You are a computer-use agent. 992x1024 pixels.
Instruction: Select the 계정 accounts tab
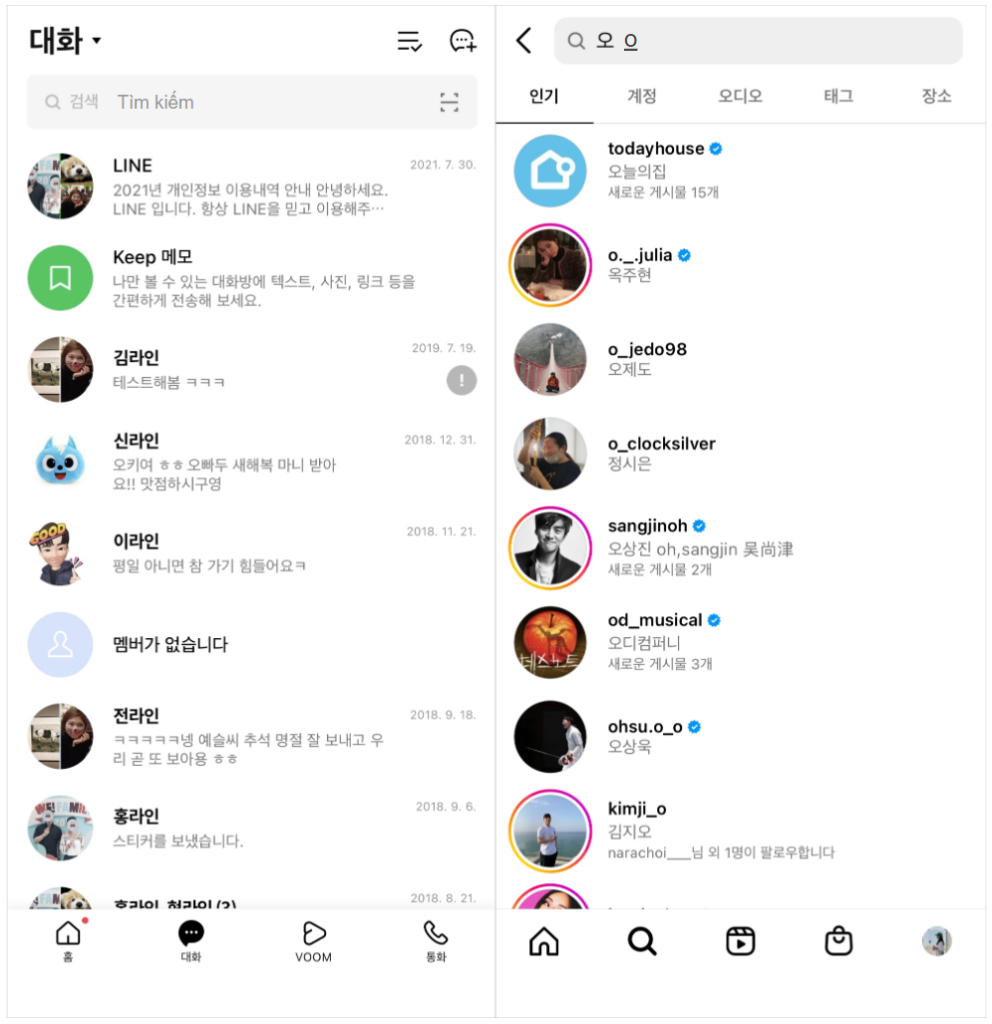642,97
